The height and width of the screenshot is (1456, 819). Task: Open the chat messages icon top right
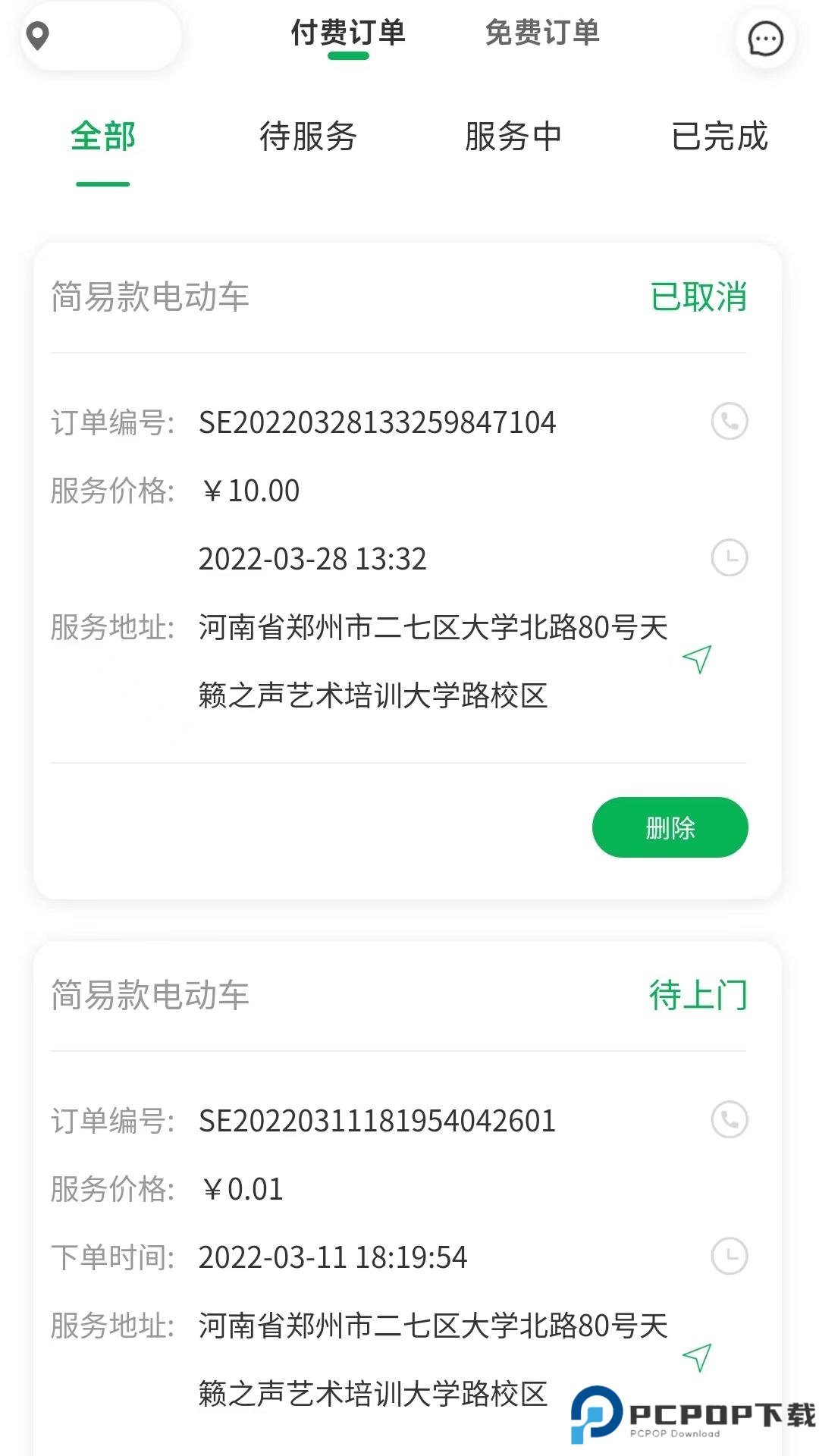point(765,39)
